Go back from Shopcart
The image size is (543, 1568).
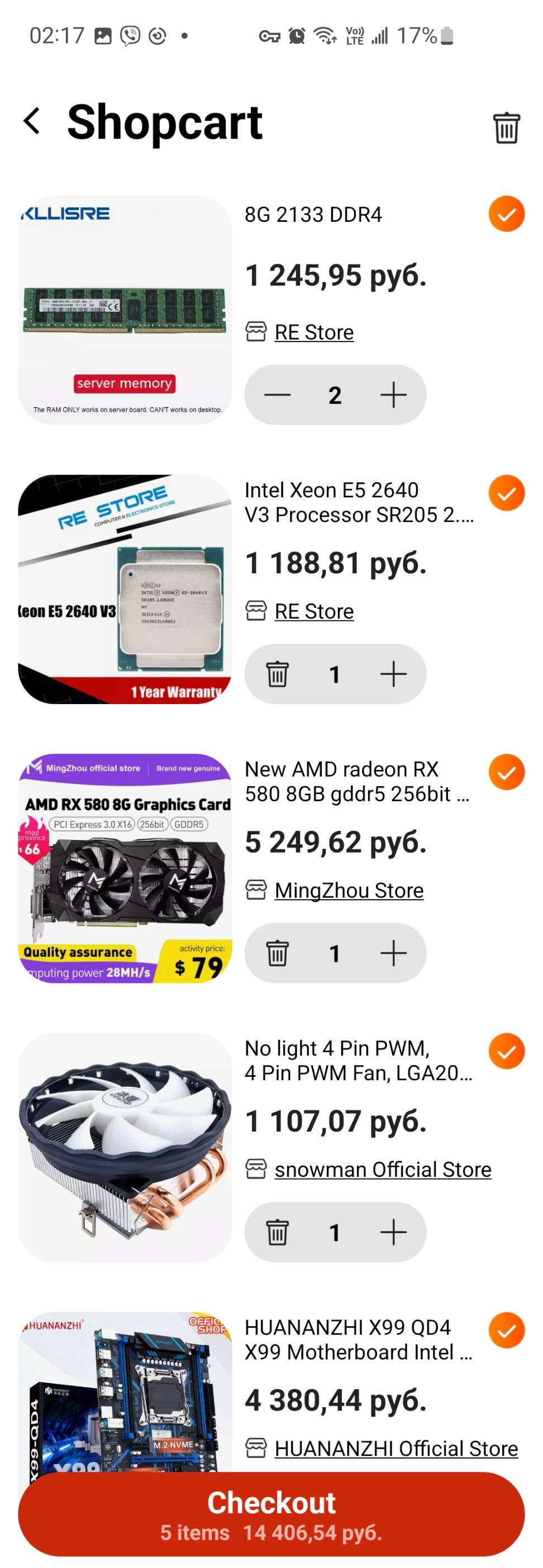(32, 121)
